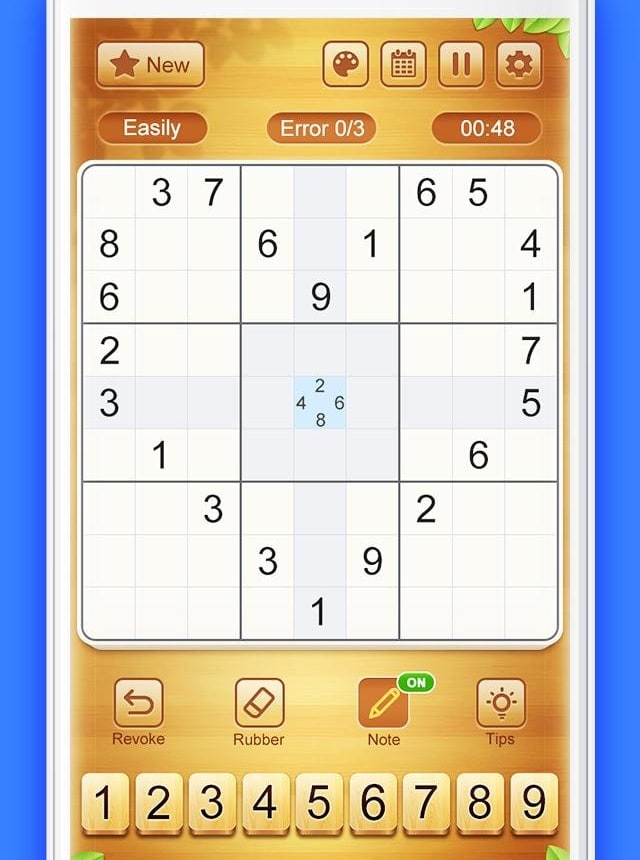Image resolution: width=640 pixels, height=860 pixels.
Task: Enter number 9 from the keypad
Action: 534,803
